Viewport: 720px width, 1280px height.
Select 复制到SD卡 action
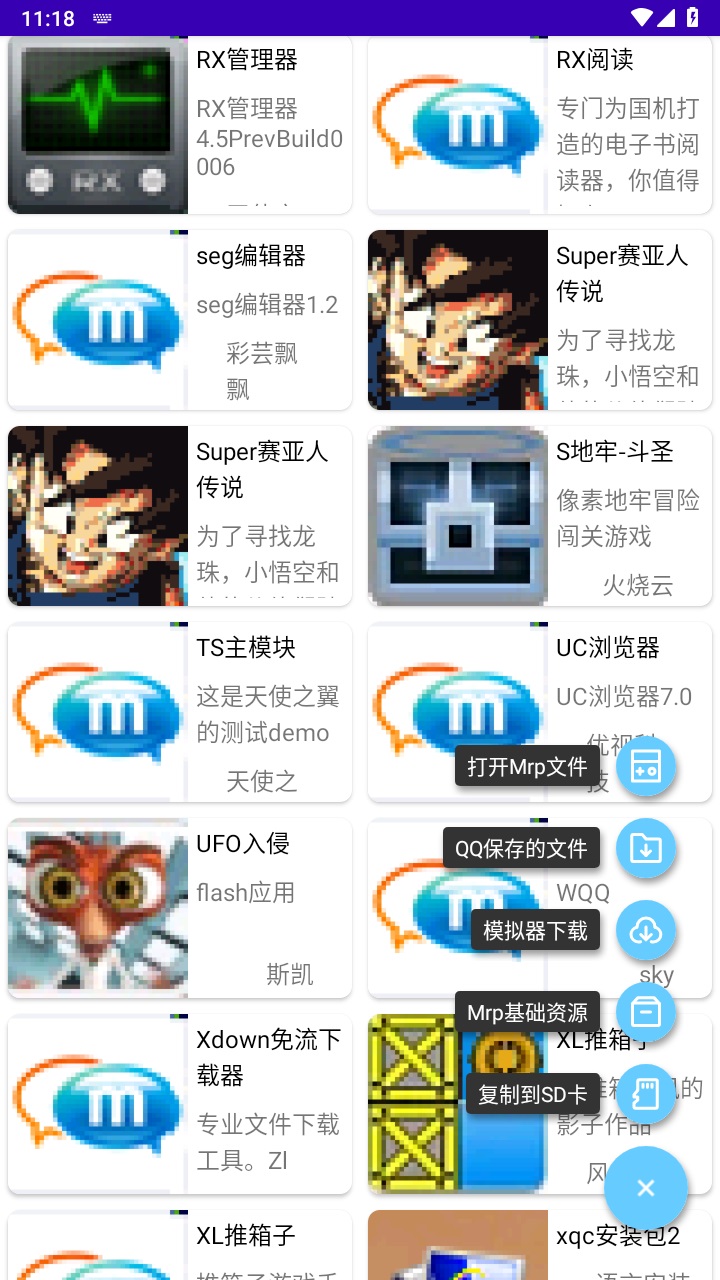point(646,1094)
